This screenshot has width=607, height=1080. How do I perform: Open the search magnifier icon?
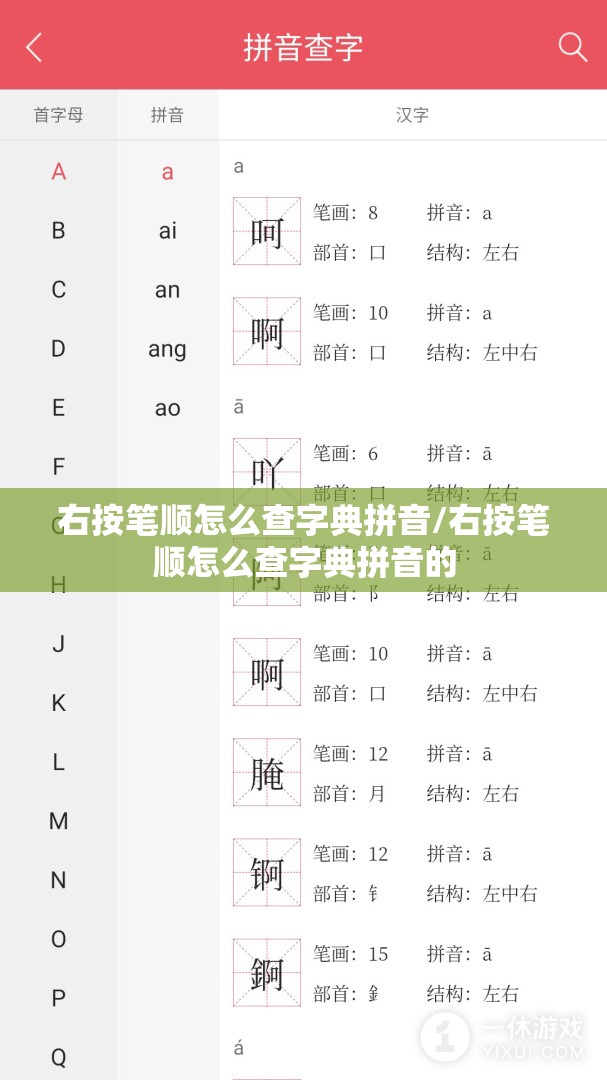(573, 47)
